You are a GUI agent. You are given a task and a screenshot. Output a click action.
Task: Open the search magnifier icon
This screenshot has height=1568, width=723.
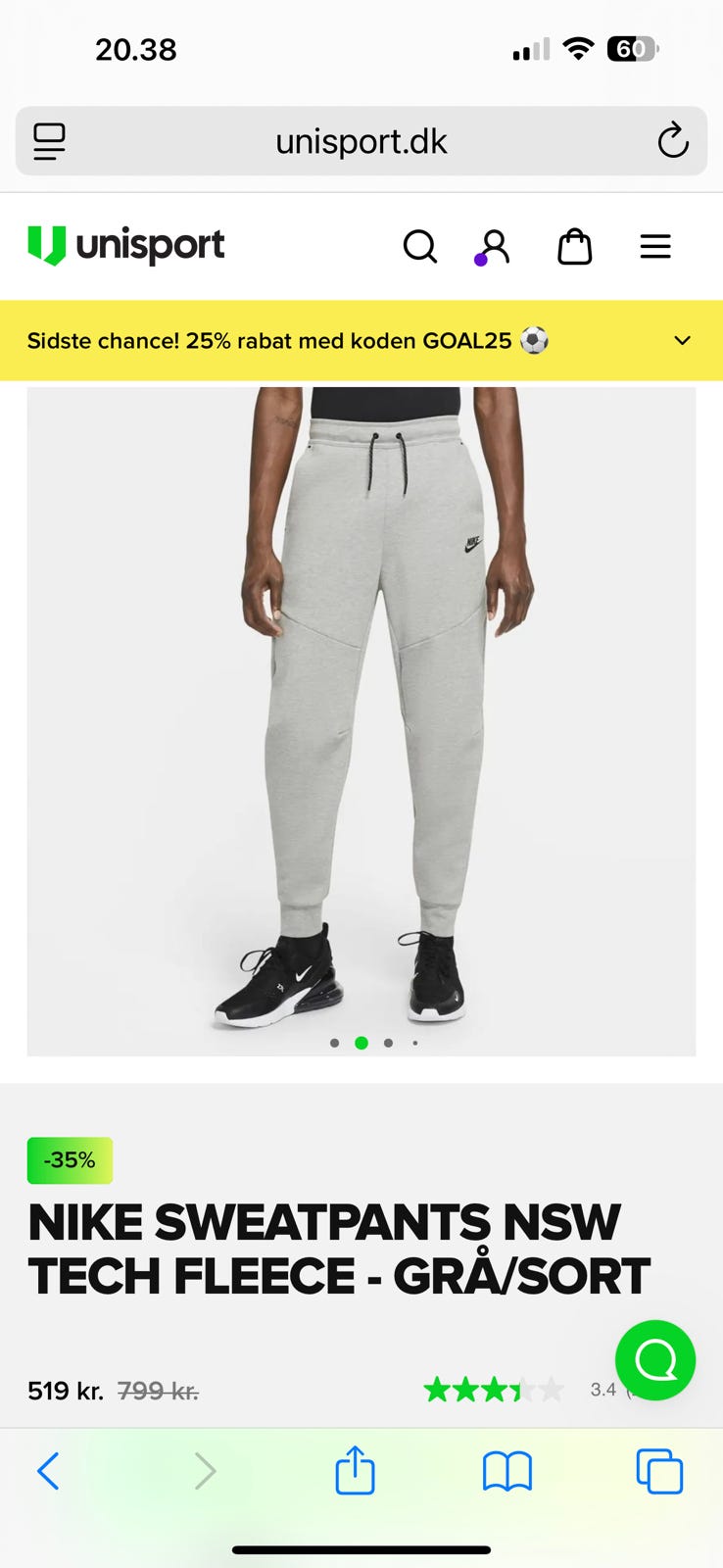click(x=420, y=247)
